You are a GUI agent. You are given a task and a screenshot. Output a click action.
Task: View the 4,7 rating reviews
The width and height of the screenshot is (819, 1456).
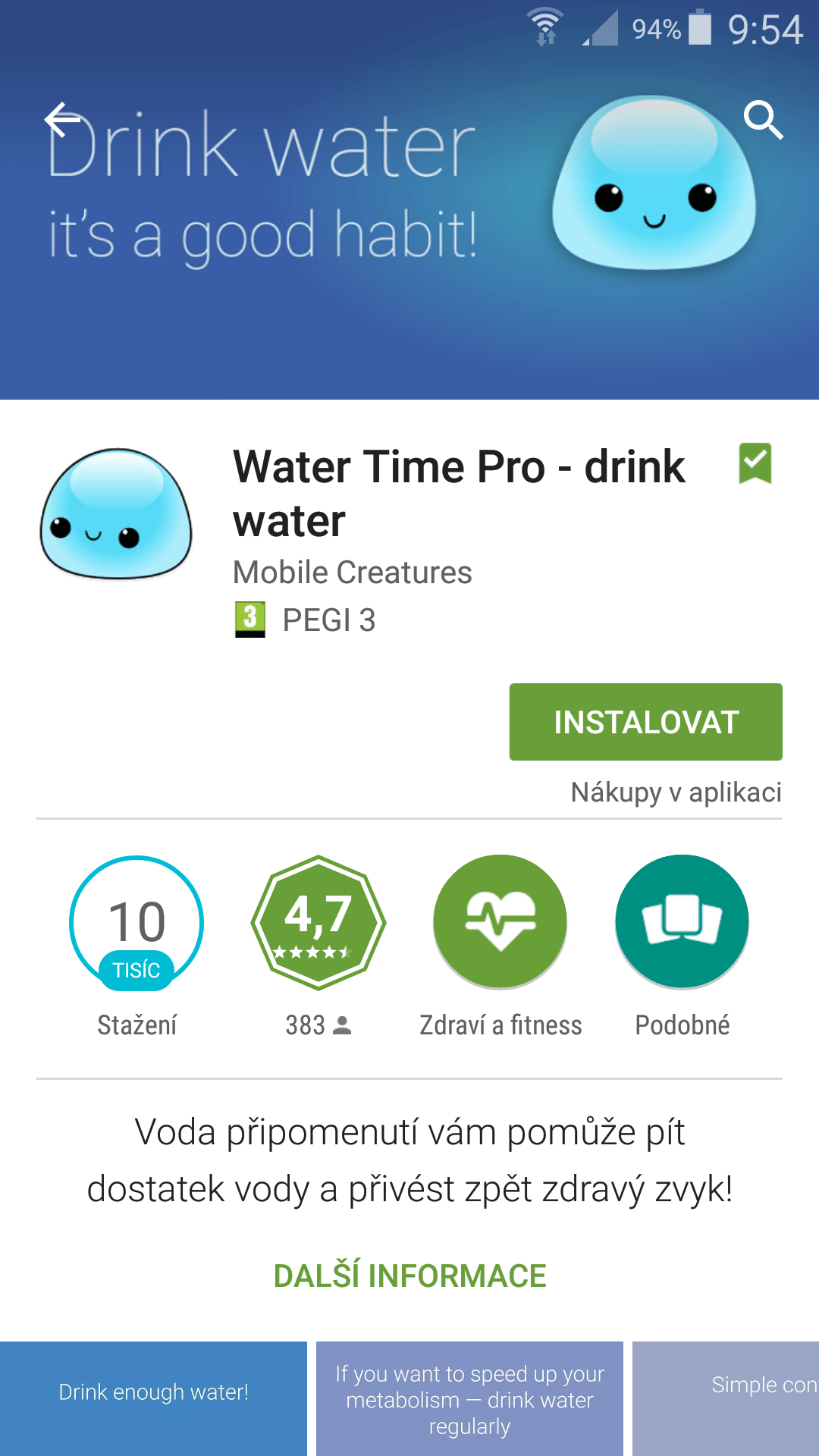coord(318,922)
